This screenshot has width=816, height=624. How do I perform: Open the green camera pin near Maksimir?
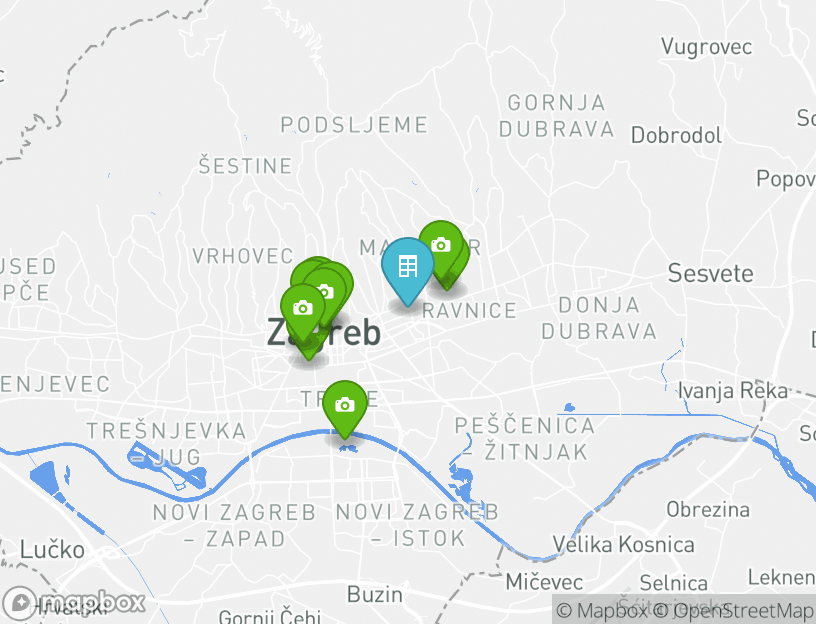pos(440,244)
